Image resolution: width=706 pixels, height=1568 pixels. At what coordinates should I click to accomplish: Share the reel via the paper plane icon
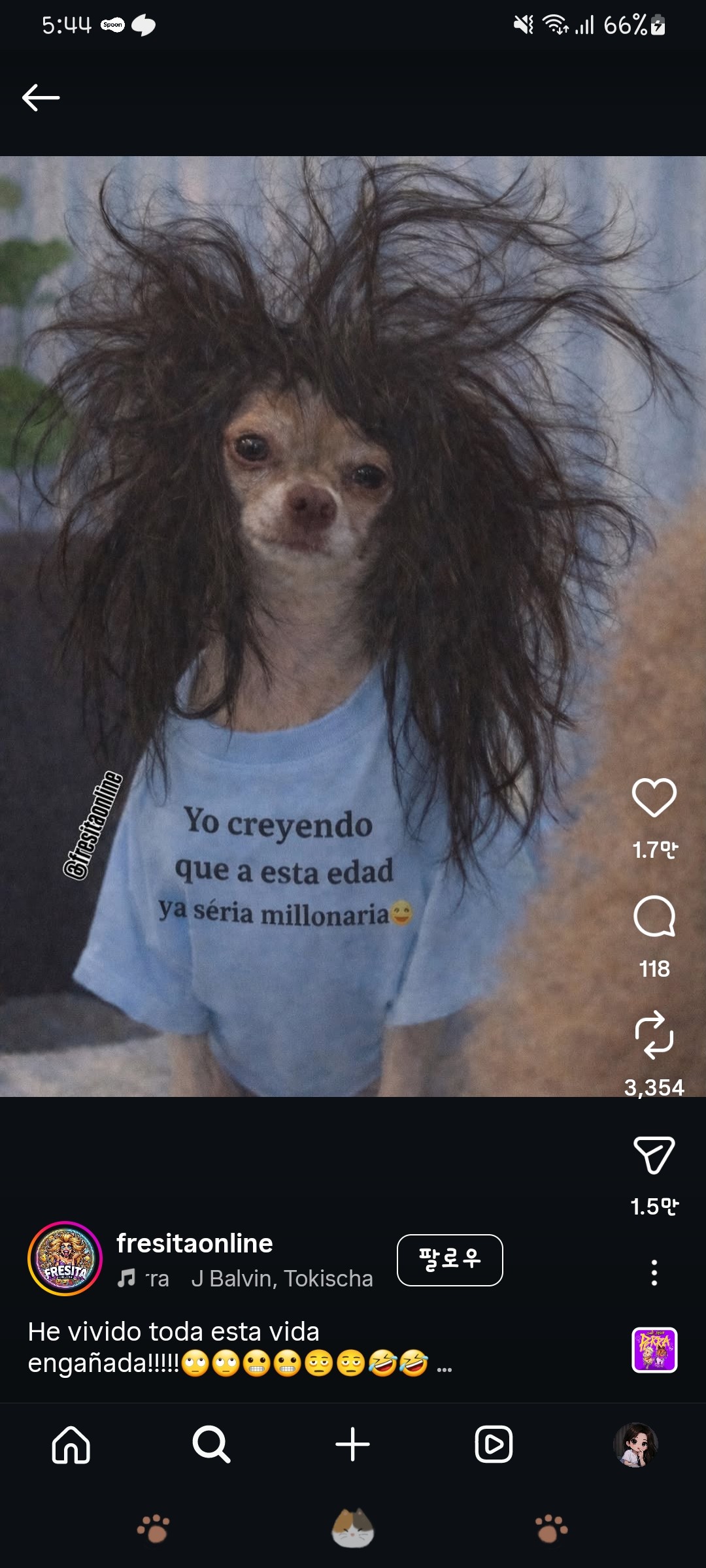[654, 1155]
